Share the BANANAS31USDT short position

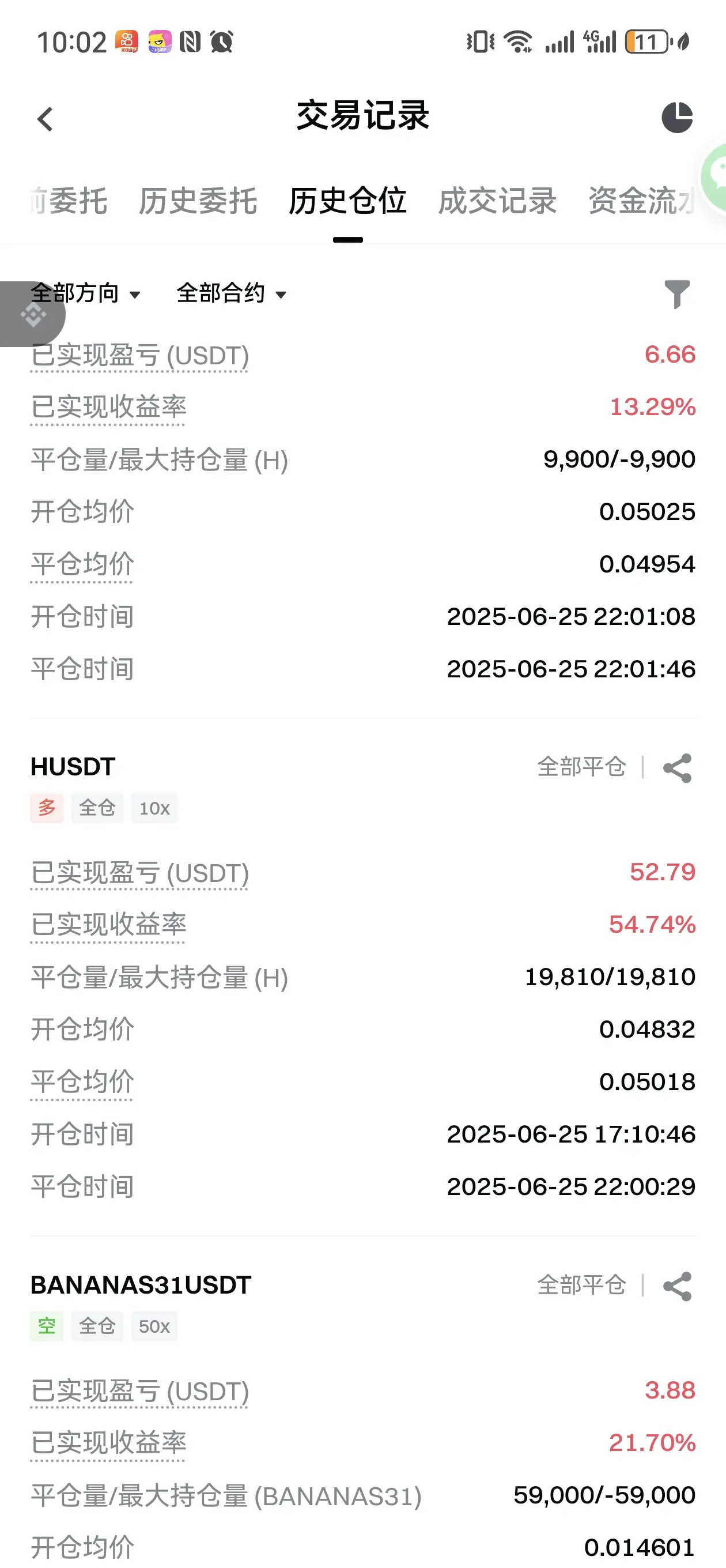click(x=676, y=1286)
